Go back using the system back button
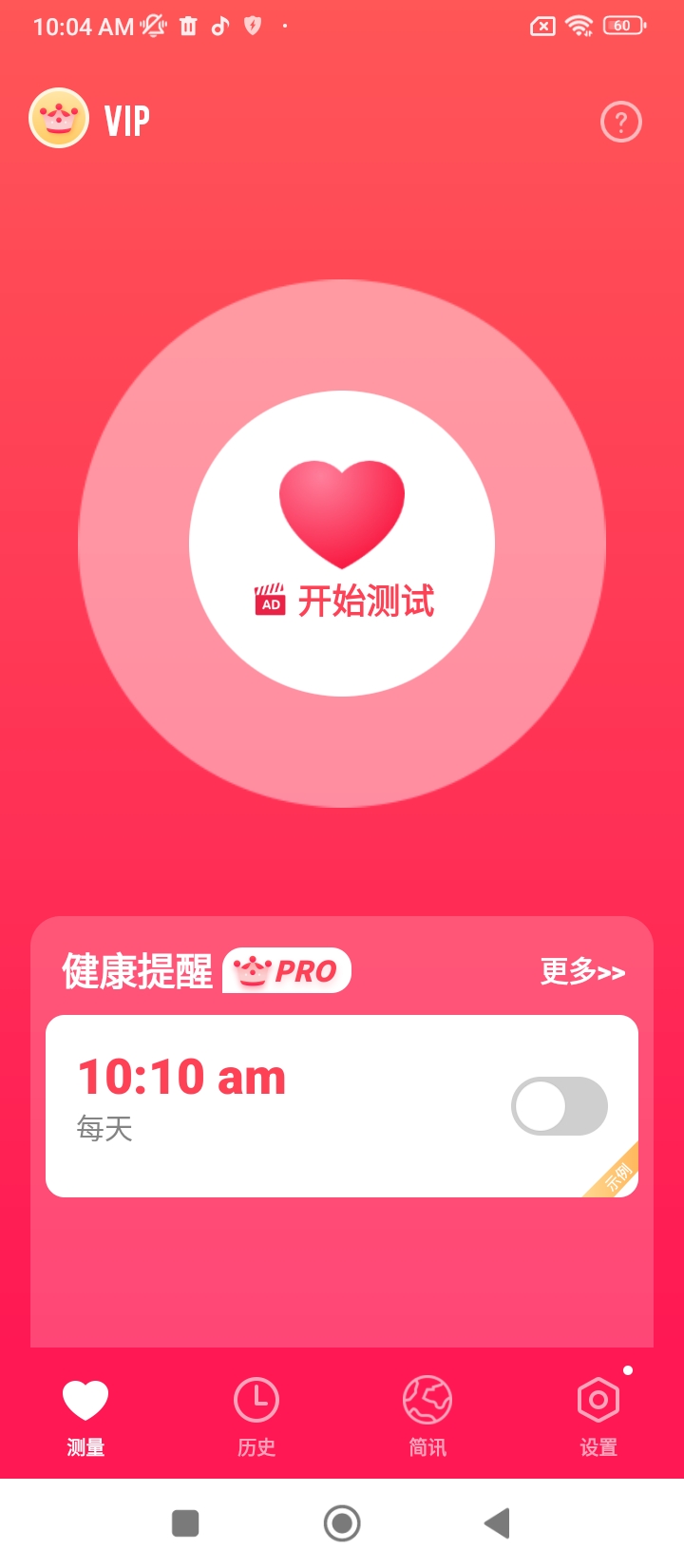 [497, 1523]
